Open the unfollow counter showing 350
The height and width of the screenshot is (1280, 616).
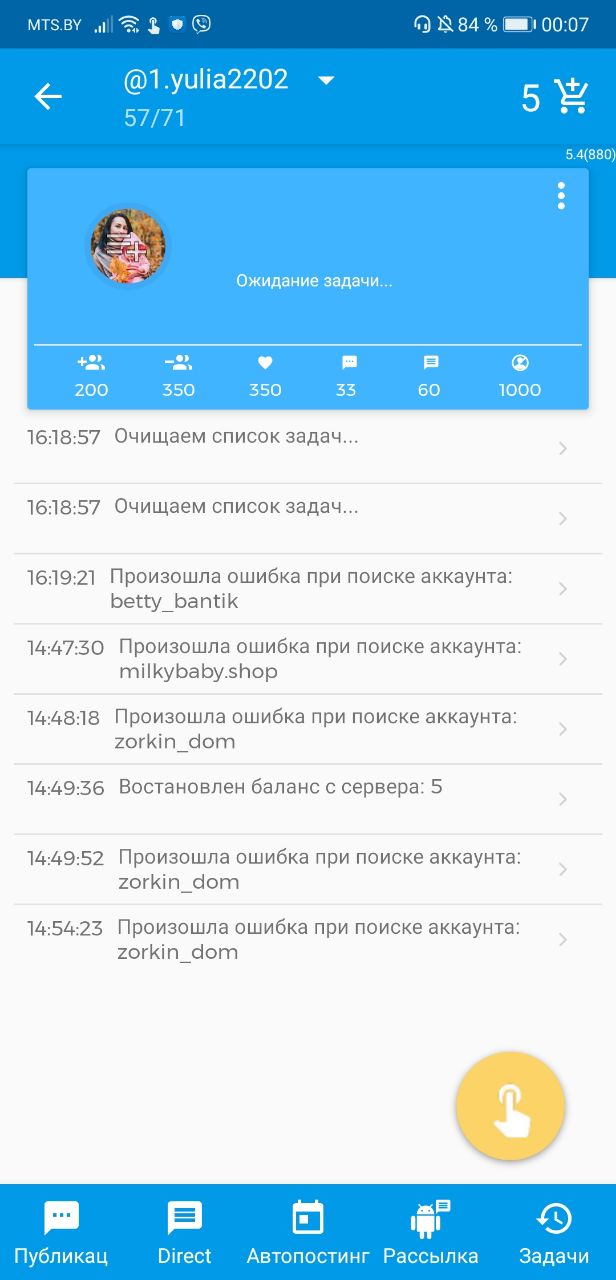click(x=178, y=377)
